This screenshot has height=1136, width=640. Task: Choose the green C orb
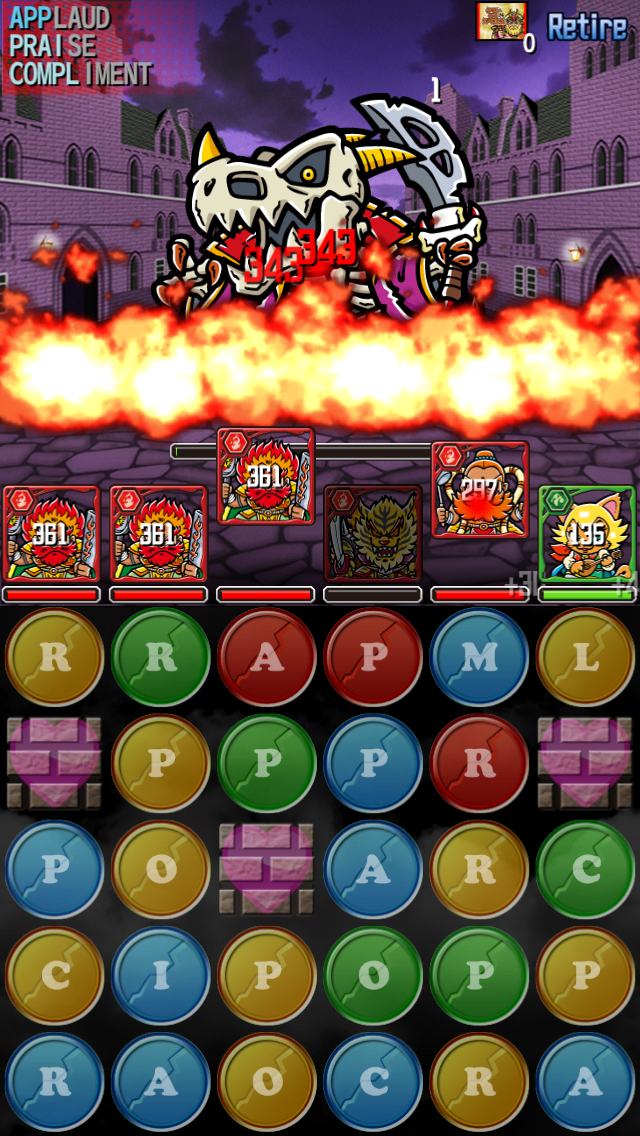pyautogui.click(x=586, y=869)
